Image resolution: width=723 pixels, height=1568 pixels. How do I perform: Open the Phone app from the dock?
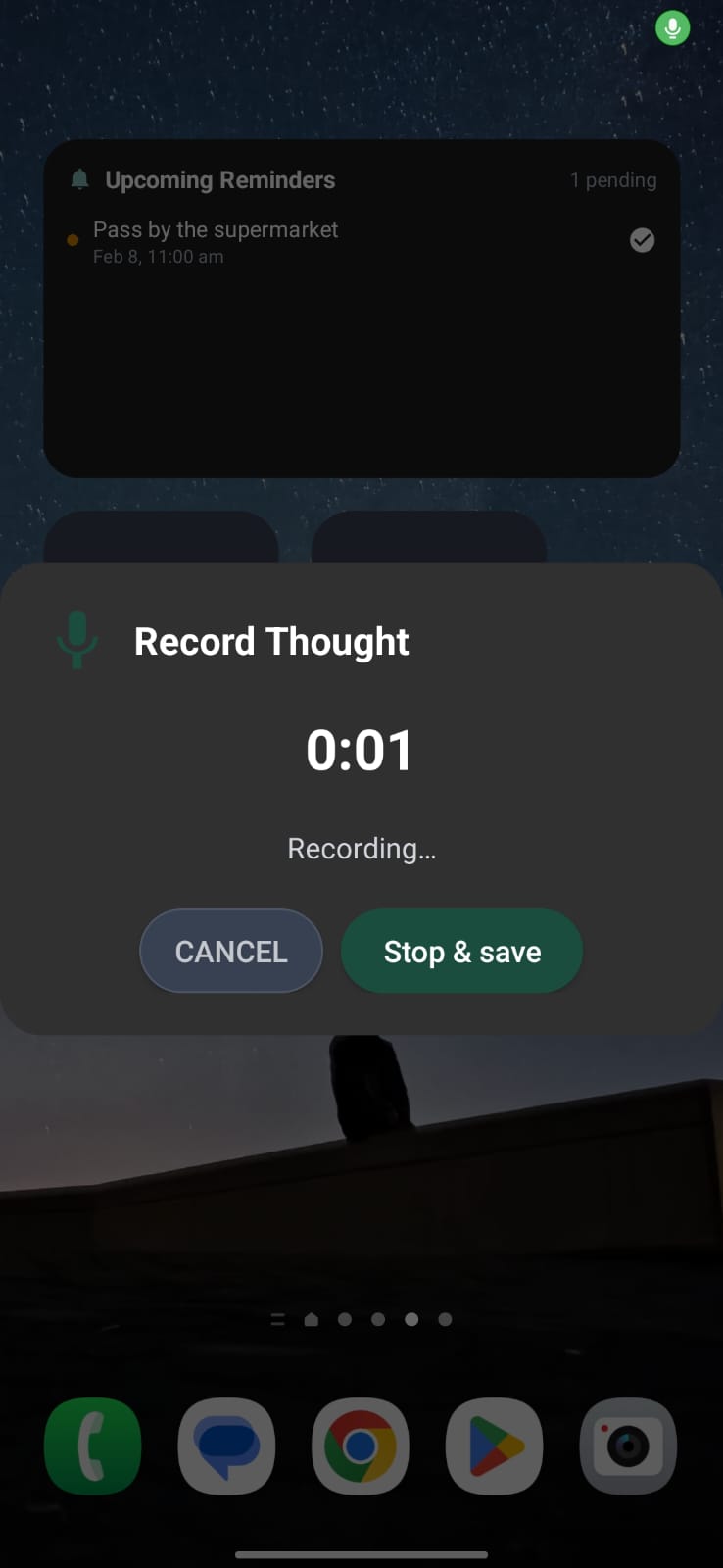pyautogui.click(x=92, y=1446)
